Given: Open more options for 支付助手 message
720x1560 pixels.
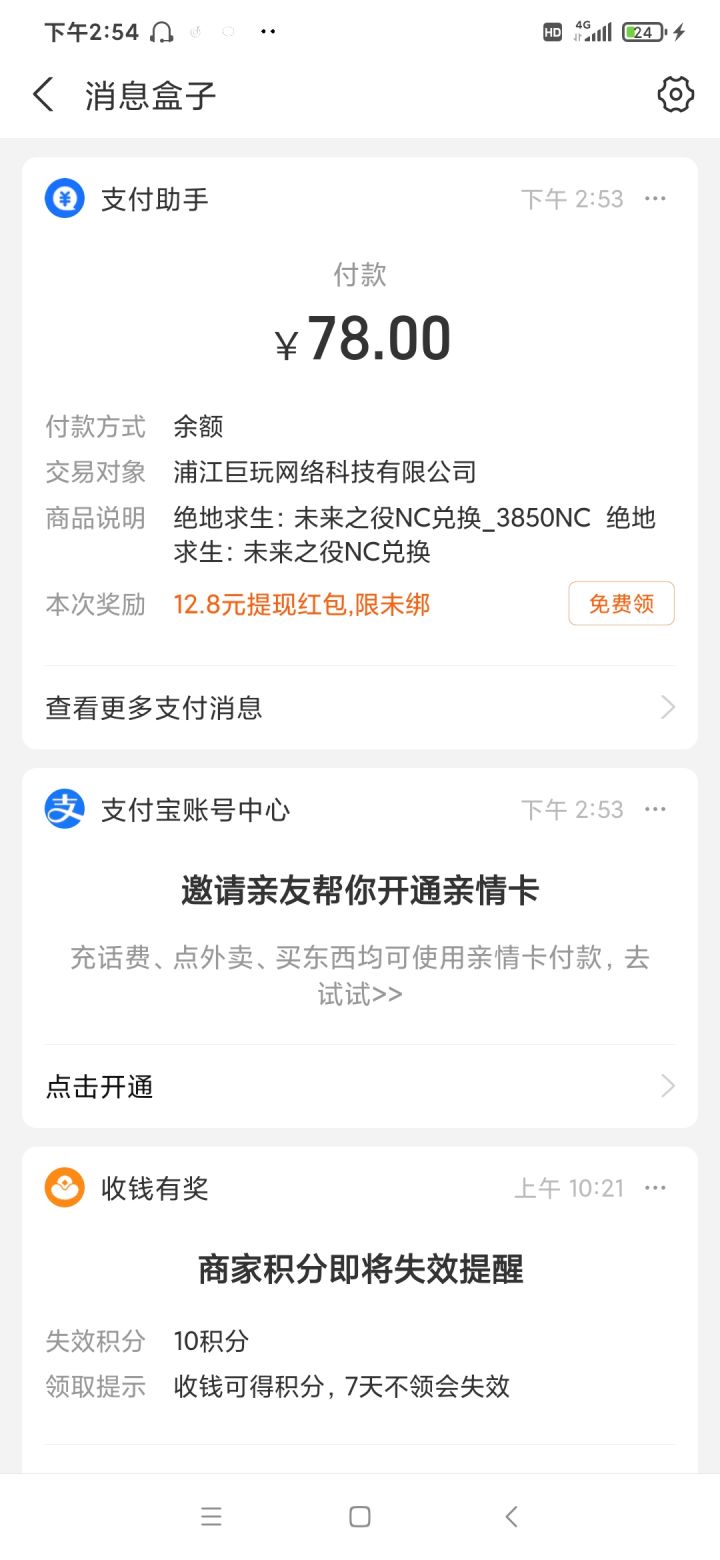Looking at the screenshot, I should (x=655, y=199).
